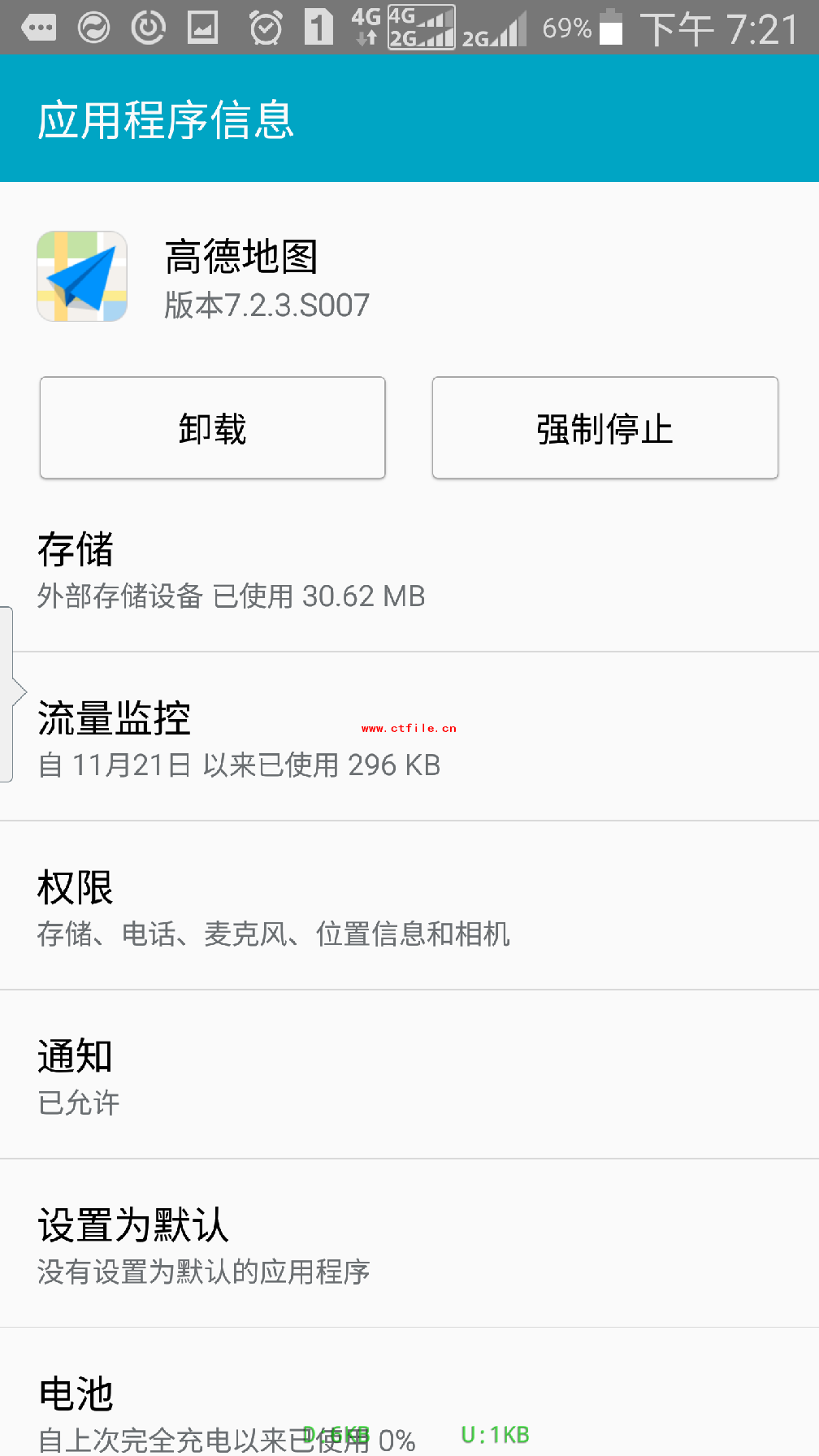Viewport: 819px width, 1456px height.
Task: View 流量监控 data usage
Action: click(409, 739)
